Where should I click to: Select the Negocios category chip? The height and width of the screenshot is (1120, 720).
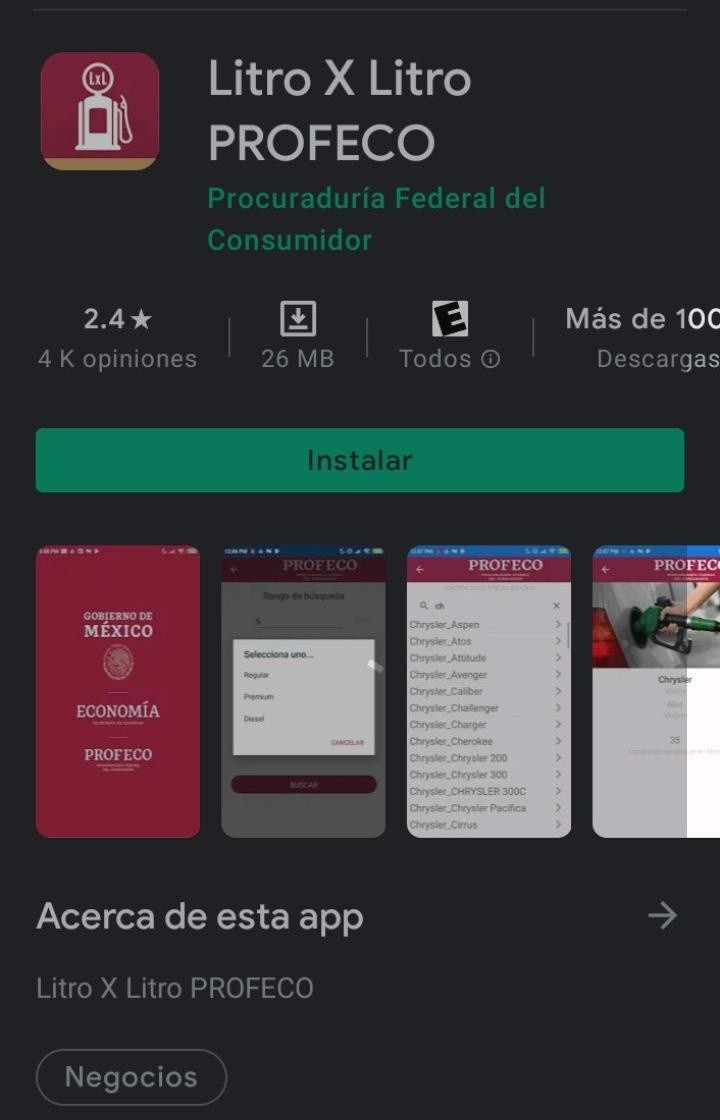[x=131, y=1077]
